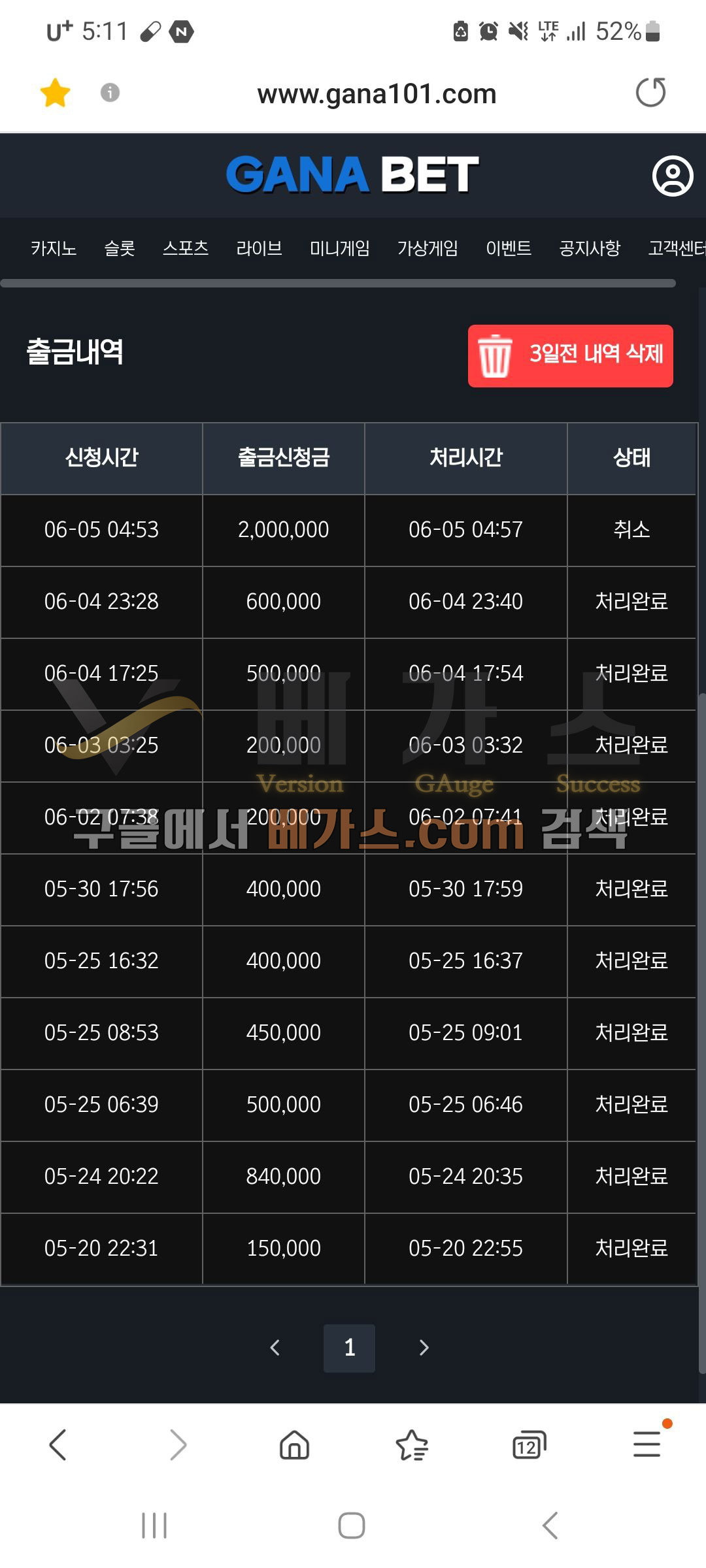Go to next page arrow in pagination
Viewport: 706px width, 1568px height.
click(x=424, y=1347)
